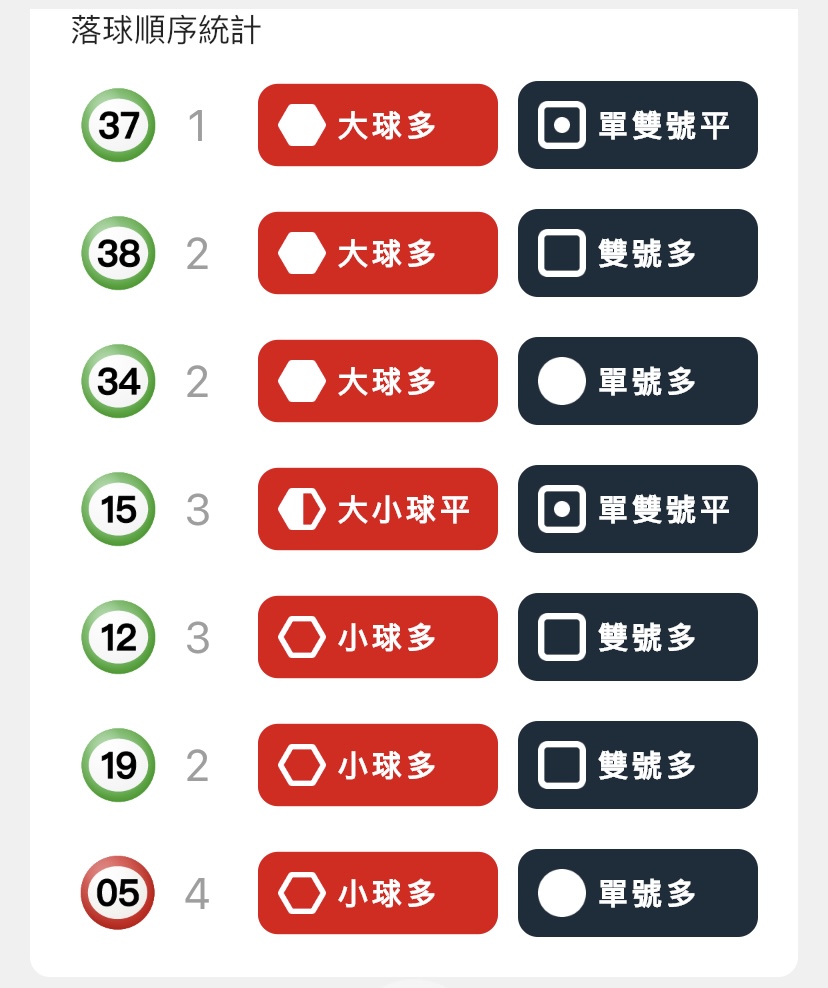This screenshot has height=988, width=828.
Task: Select the green ball numbered 37
Action: click(117, 125)
